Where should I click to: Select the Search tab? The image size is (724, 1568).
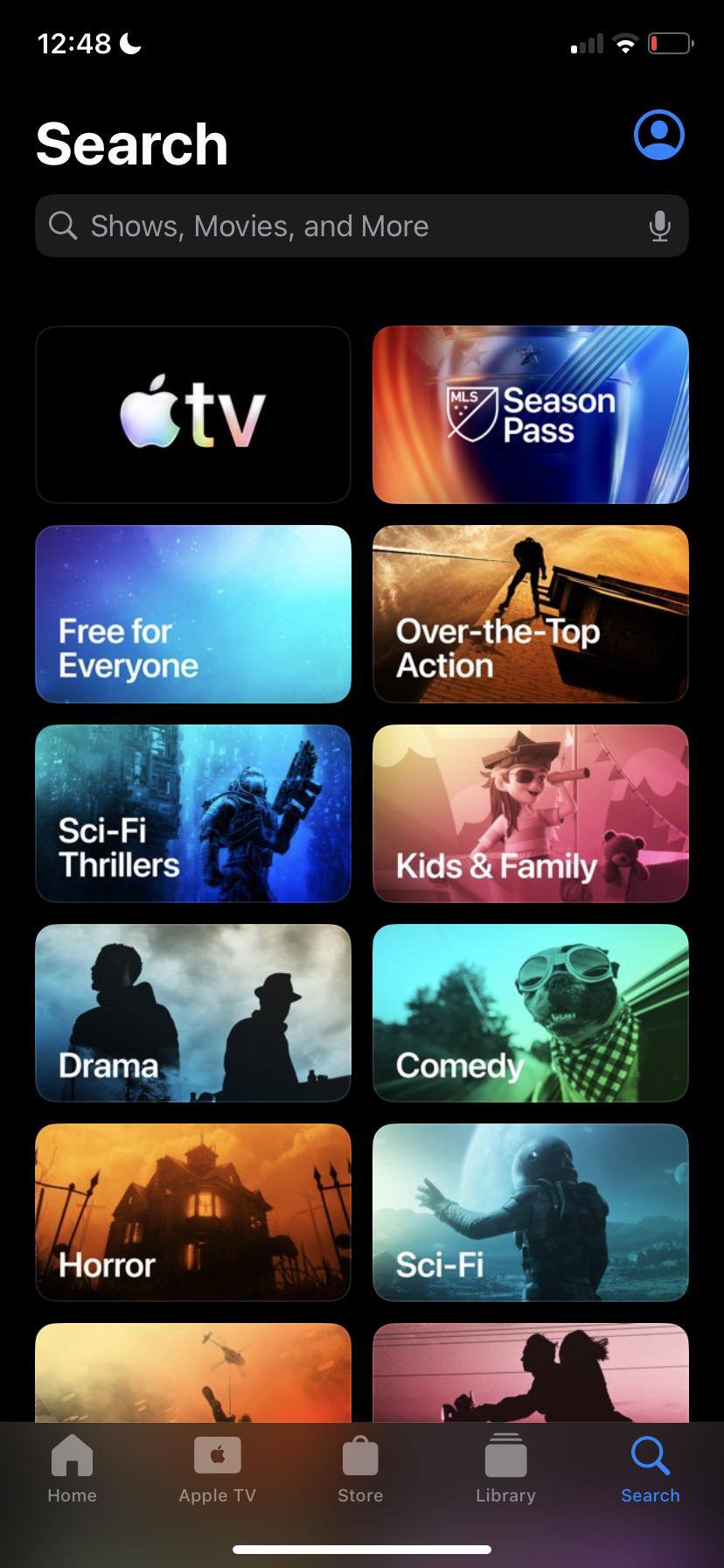tap(650, 1469)
